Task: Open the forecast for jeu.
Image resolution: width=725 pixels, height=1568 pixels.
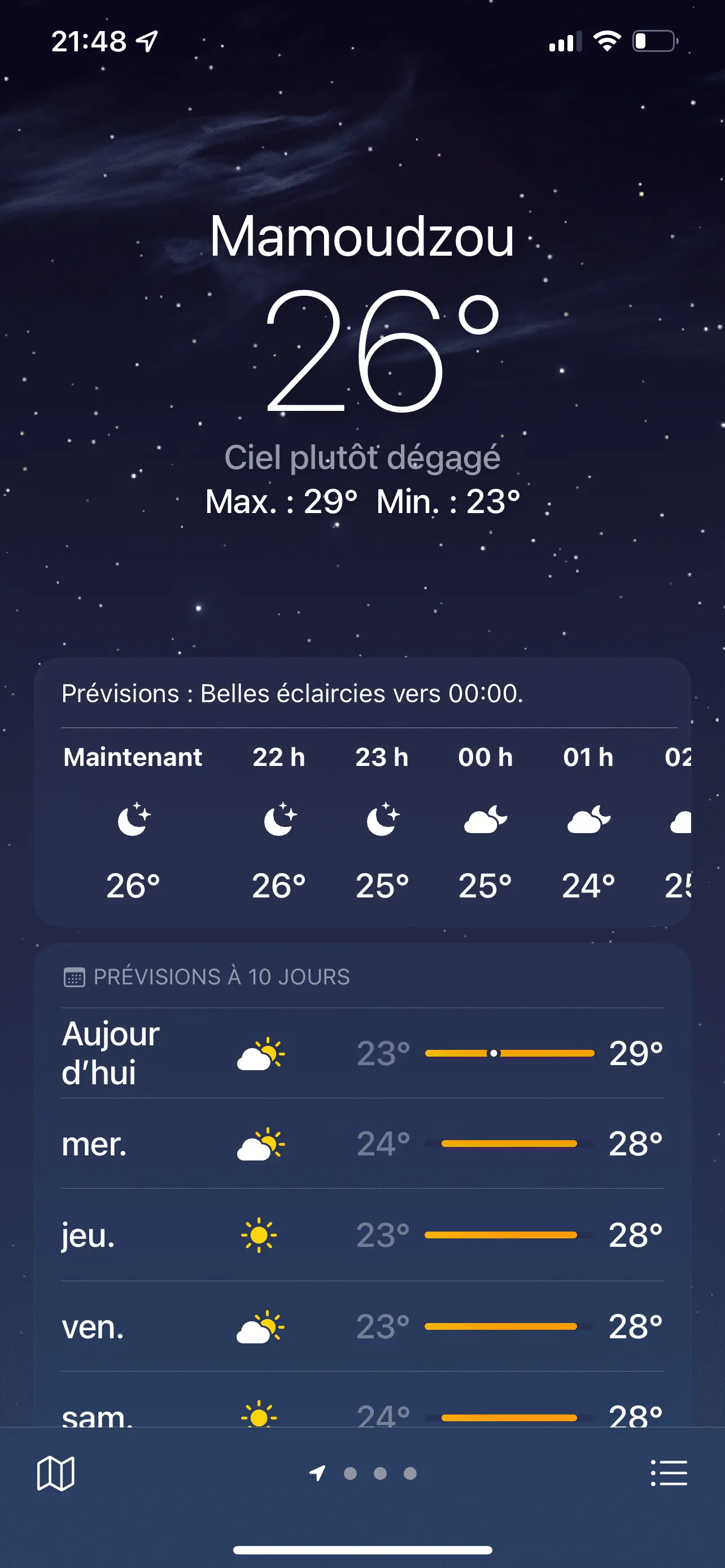Action: pyautogui.click(x=362, y=1235)
